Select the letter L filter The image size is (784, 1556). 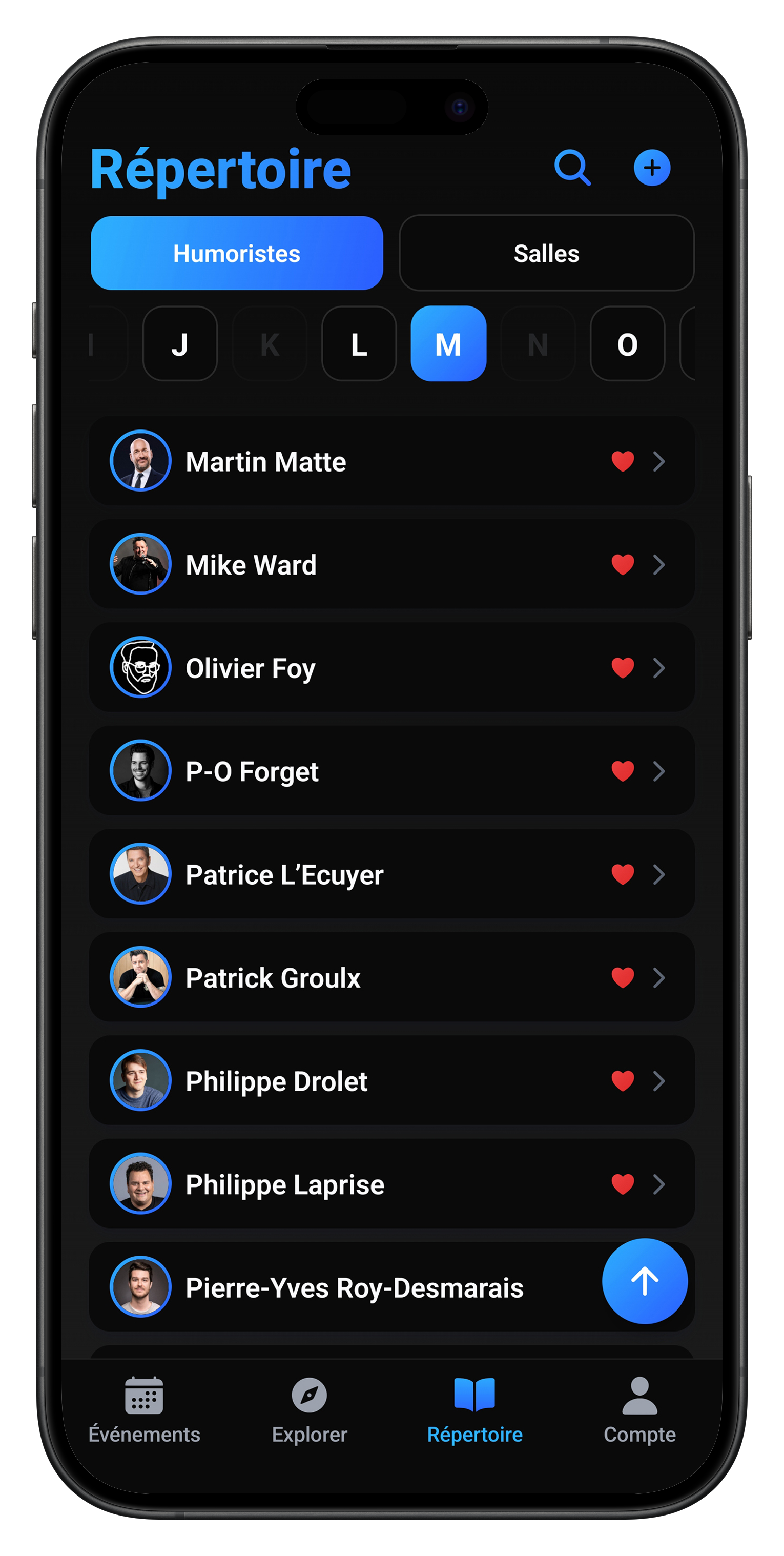click(x=359, y=345)
